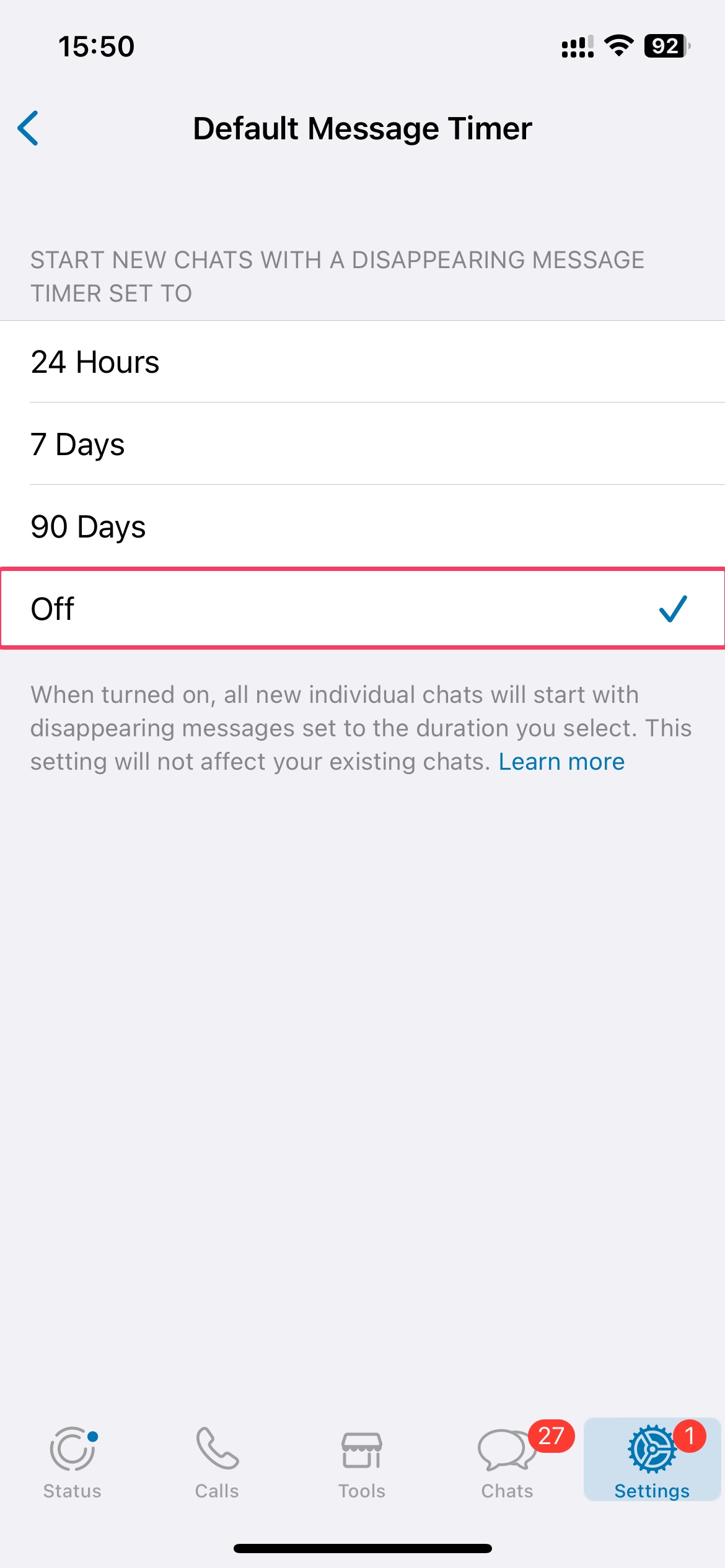Screen dimensions: 725x1568
Task: Tap the checkmark next to Off
Action: [673, 608]
